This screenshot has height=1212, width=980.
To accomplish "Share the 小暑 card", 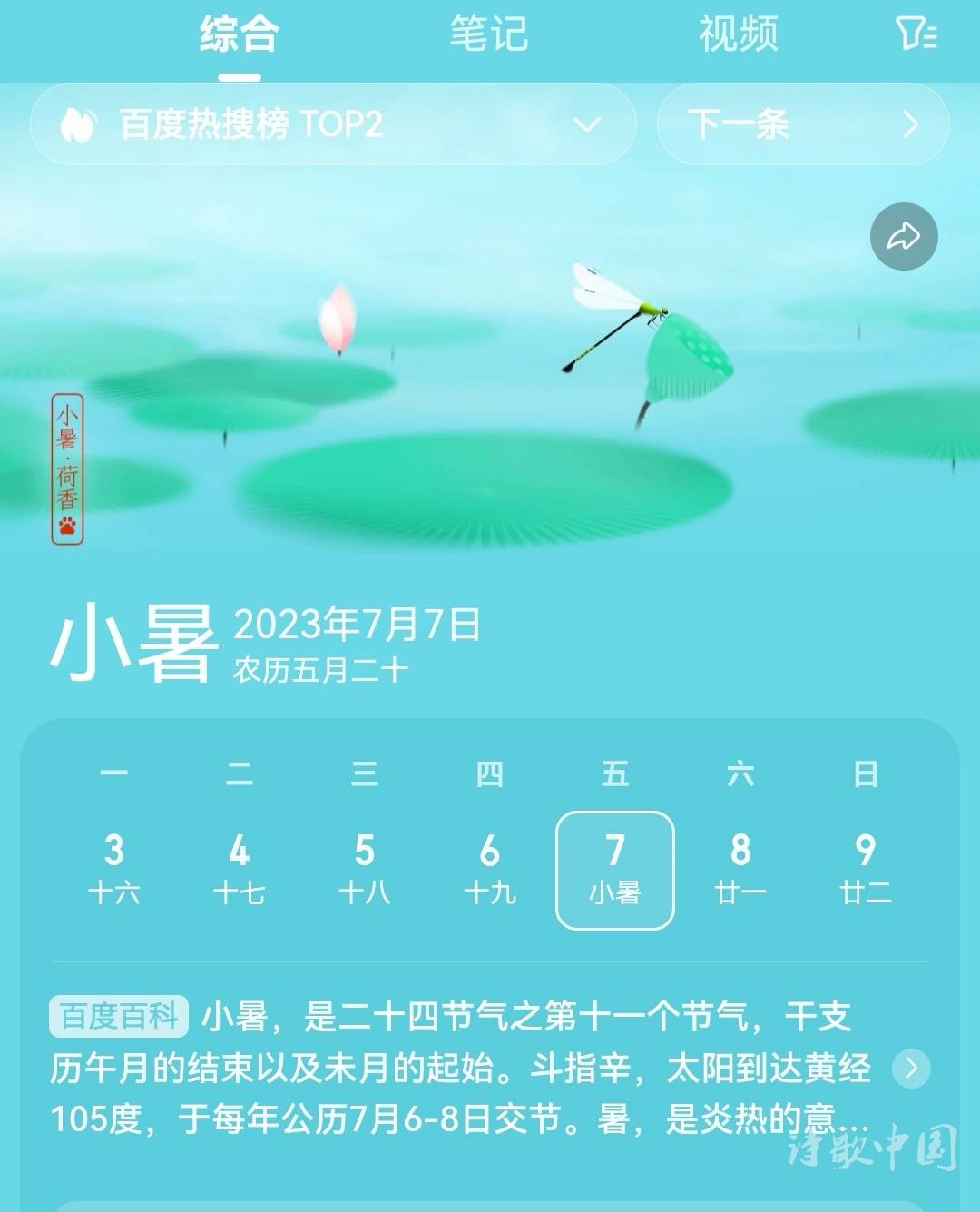I will pos(903,237).
